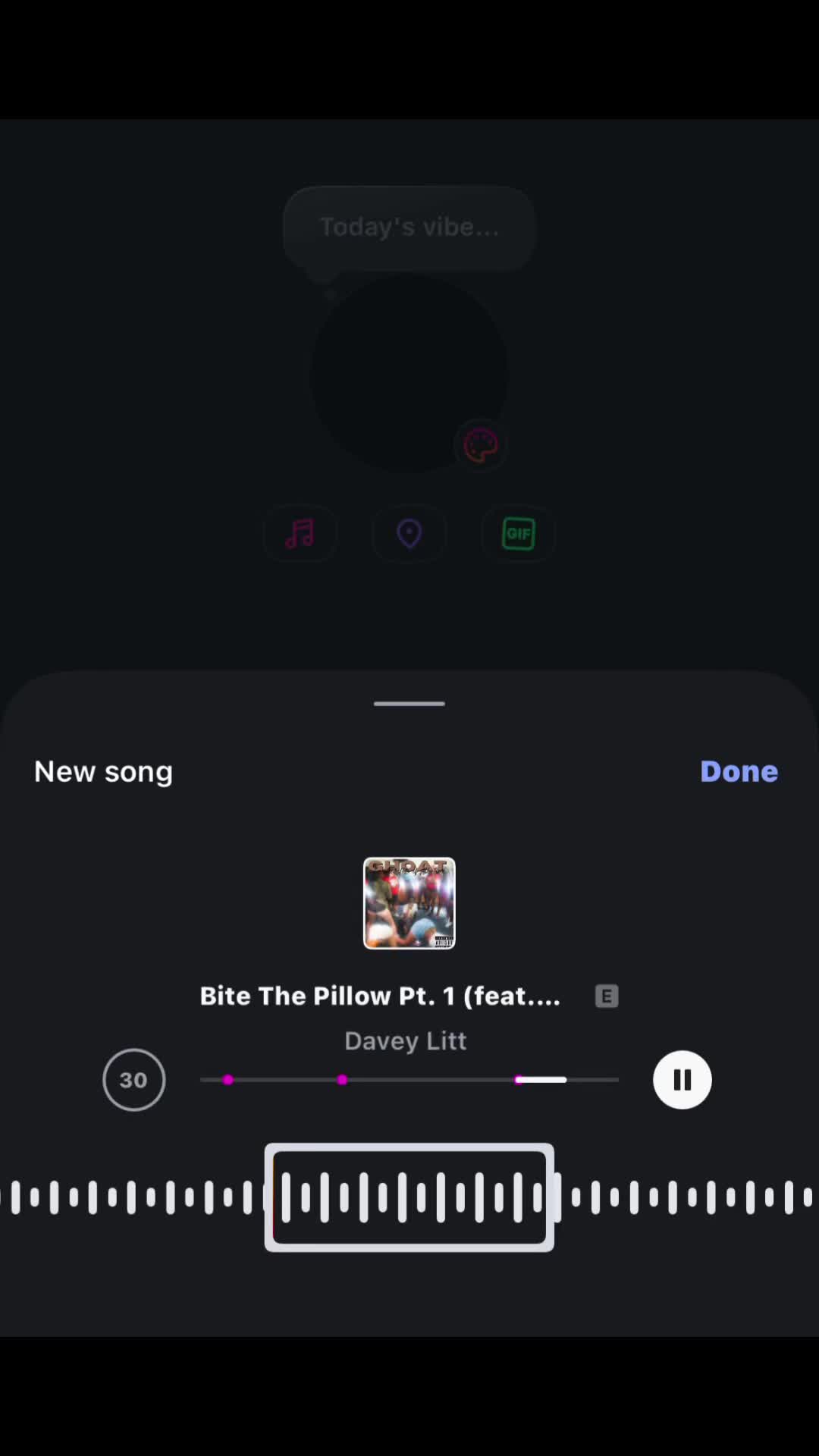Tap Done to confirm the song
Image resolution: width=819 pixels, height=1456 pixels.
point(739,771)
